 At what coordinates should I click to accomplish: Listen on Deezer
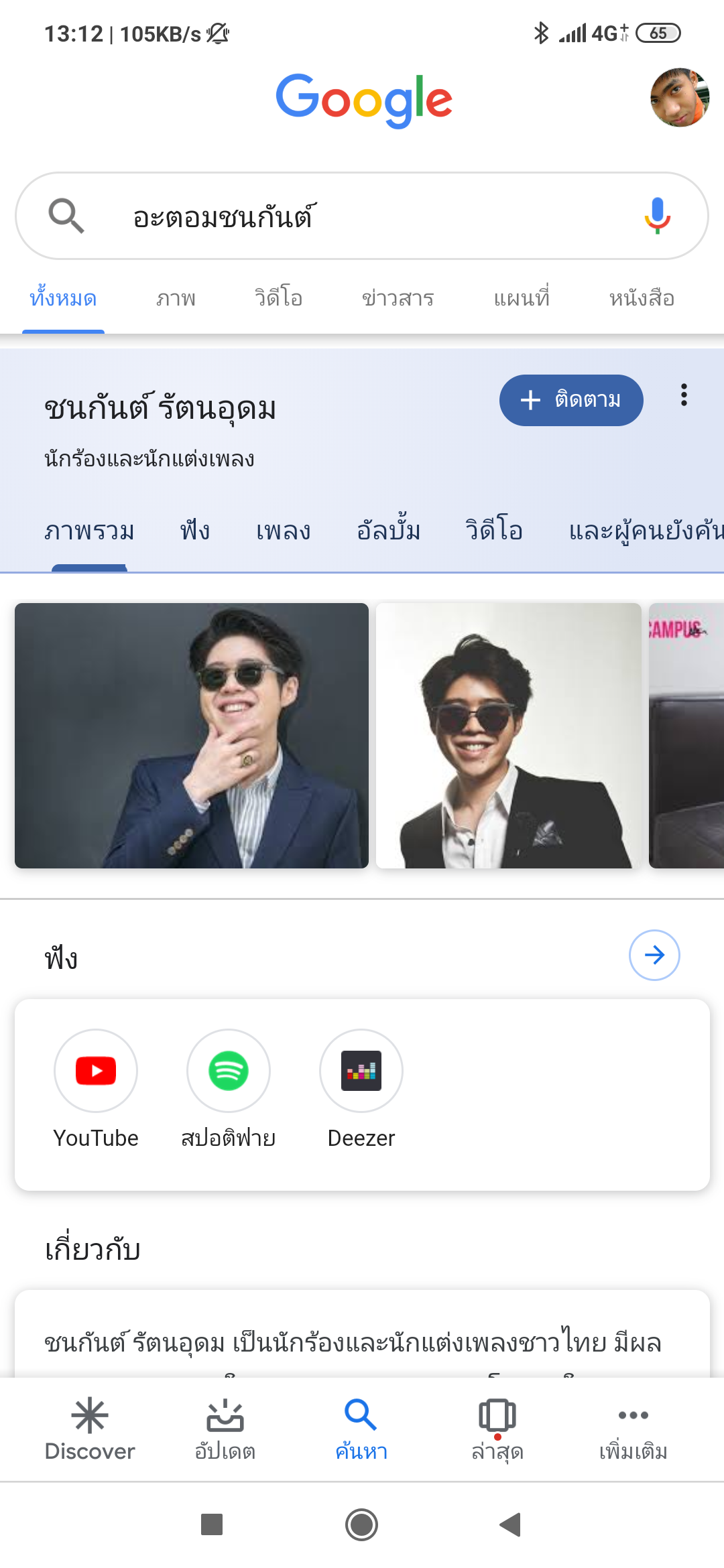pos(361,1071)
